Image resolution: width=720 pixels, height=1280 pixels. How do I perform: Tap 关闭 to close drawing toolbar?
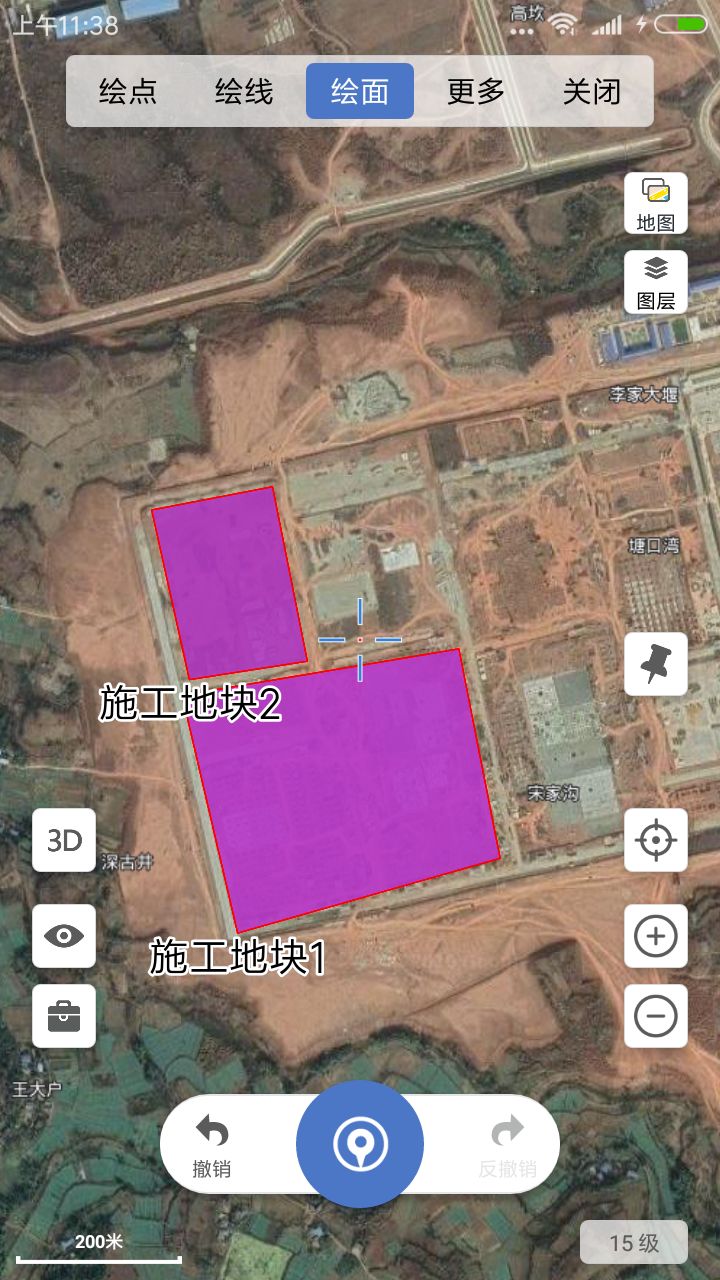pyautogui.click(x=592, y=91)
